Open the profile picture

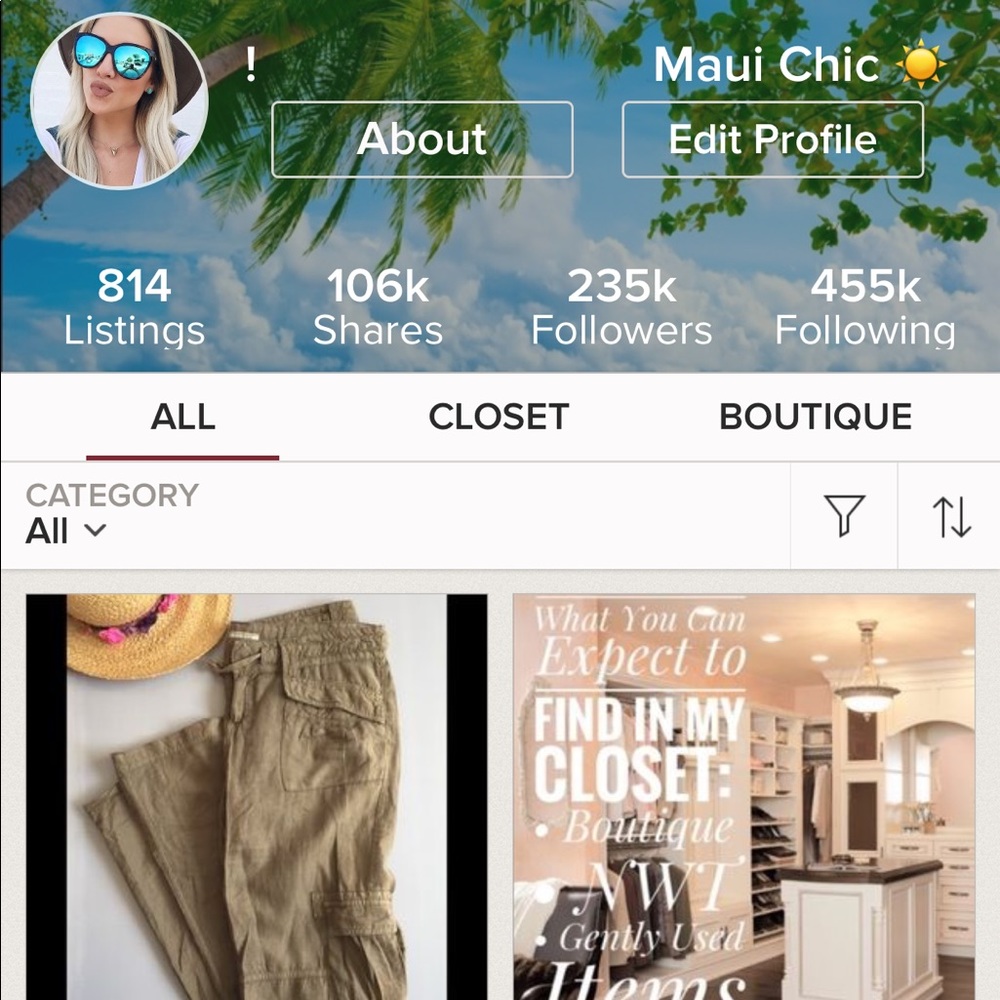coord(119,101)
